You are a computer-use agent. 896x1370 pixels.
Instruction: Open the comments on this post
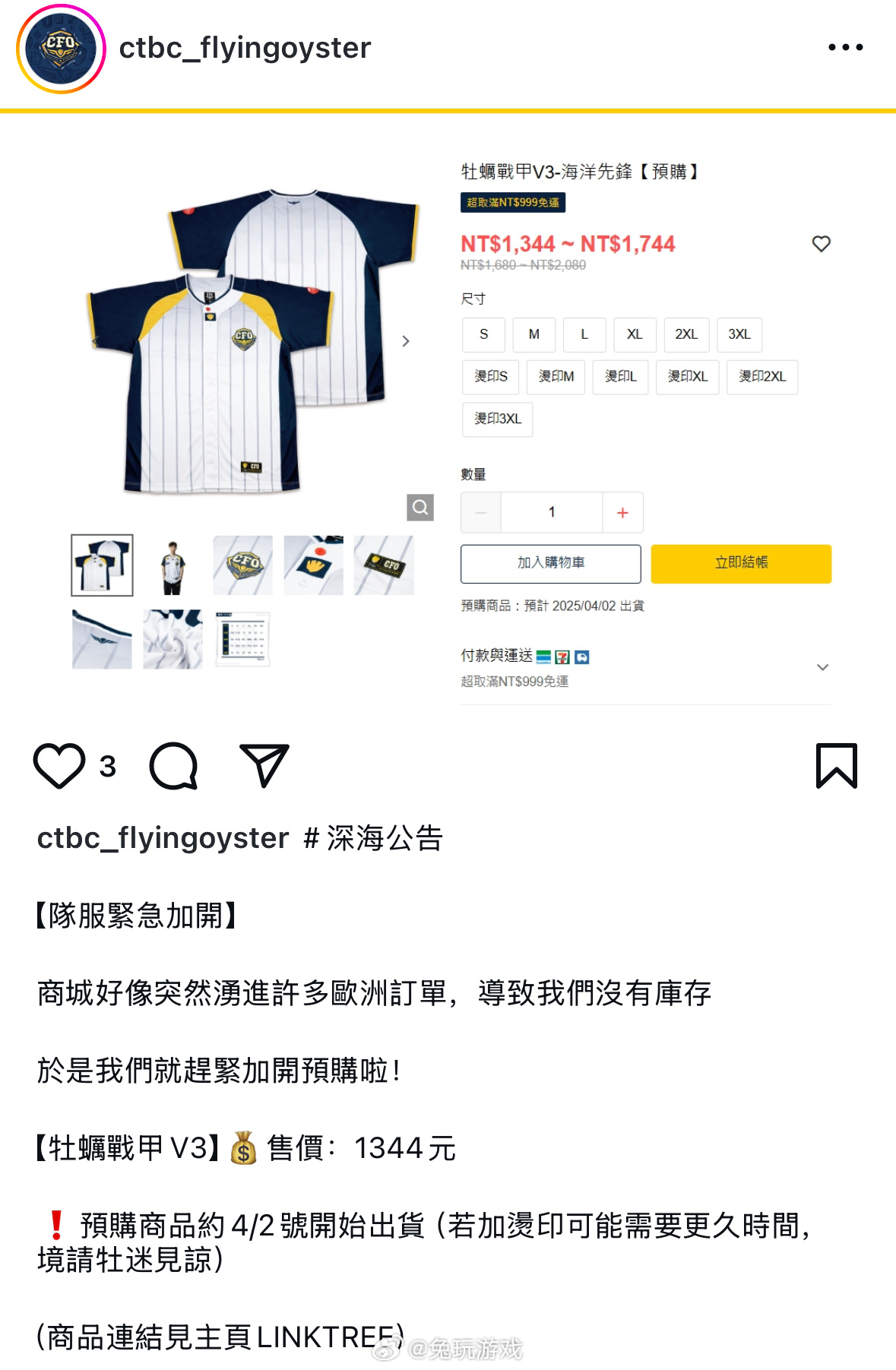tap(173, 765)
